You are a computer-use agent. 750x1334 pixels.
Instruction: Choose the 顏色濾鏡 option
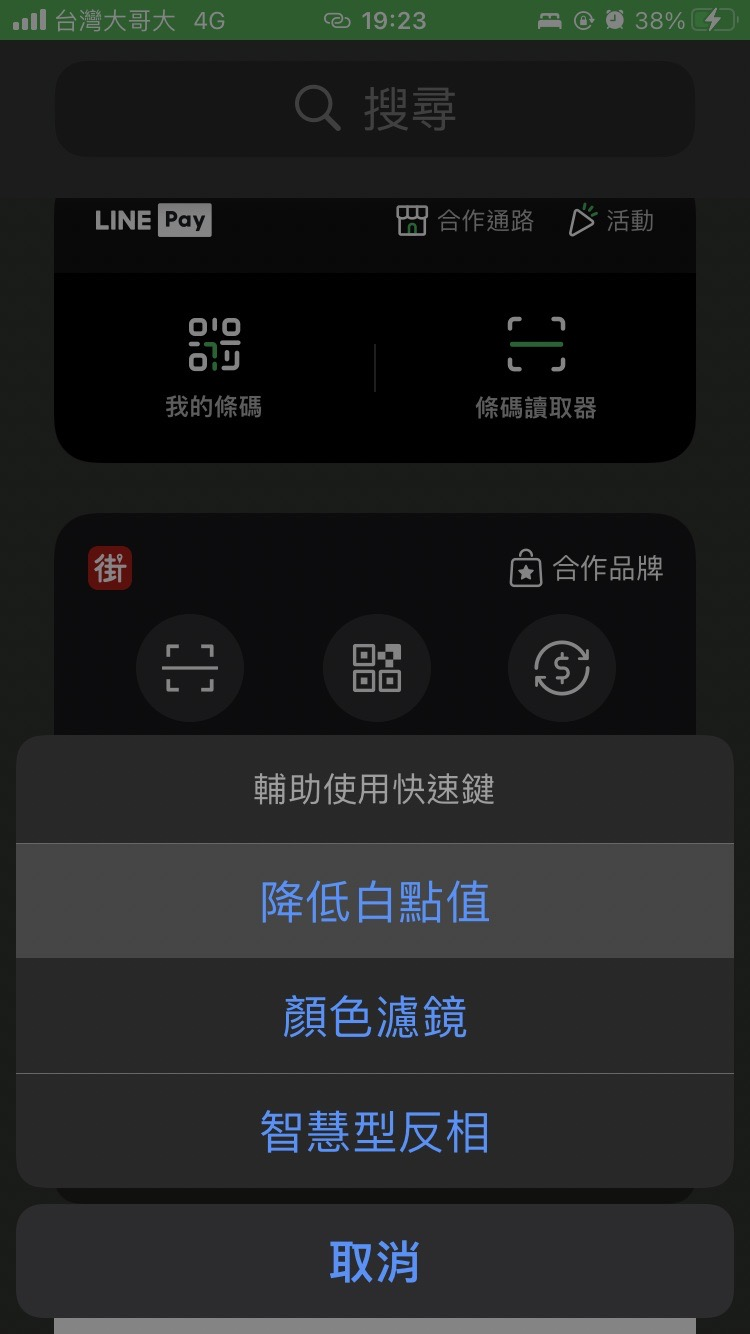click(375, 1016)
